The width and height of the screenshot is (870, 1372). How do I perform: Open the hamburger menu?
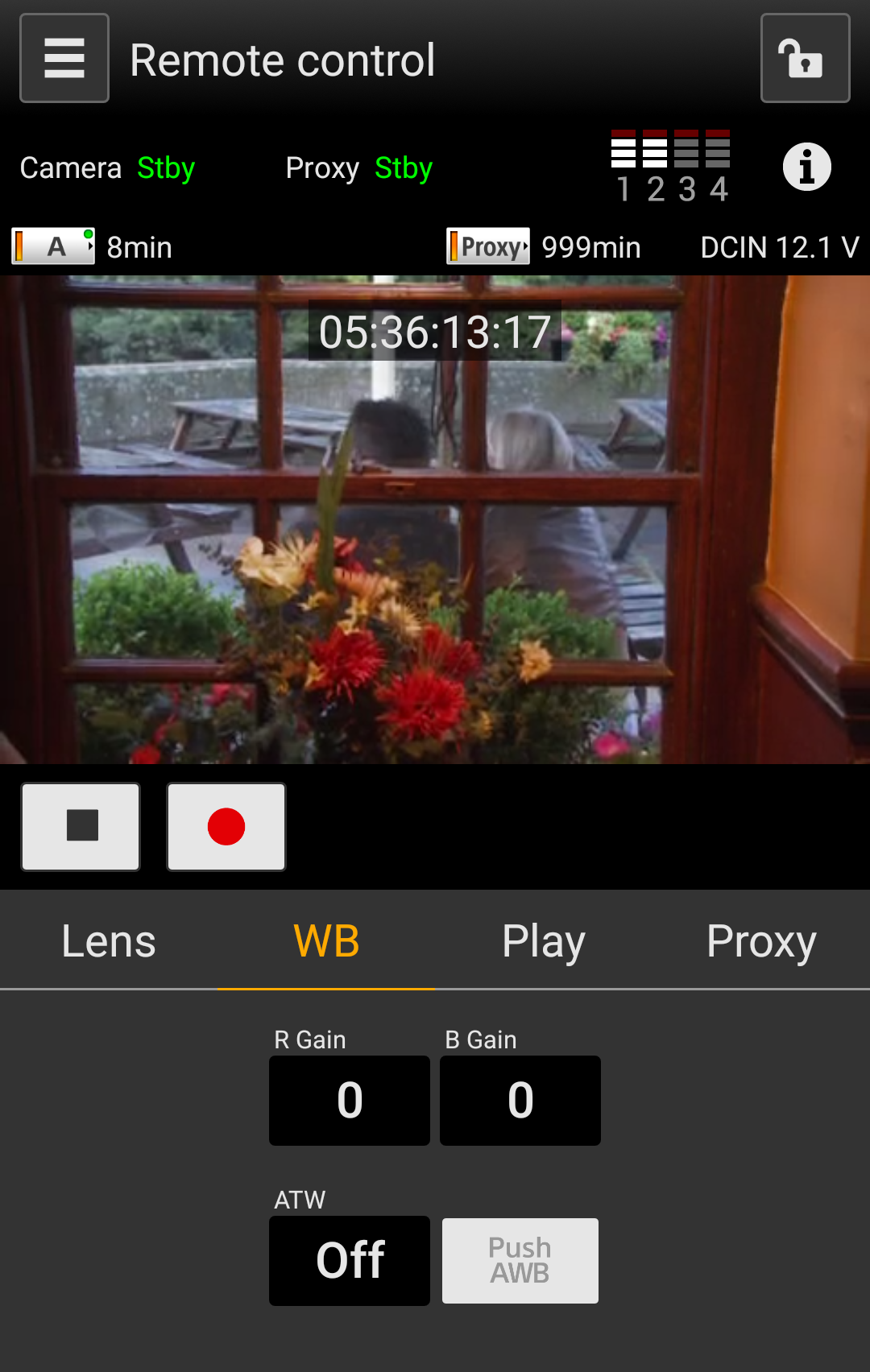coord(64,58)
